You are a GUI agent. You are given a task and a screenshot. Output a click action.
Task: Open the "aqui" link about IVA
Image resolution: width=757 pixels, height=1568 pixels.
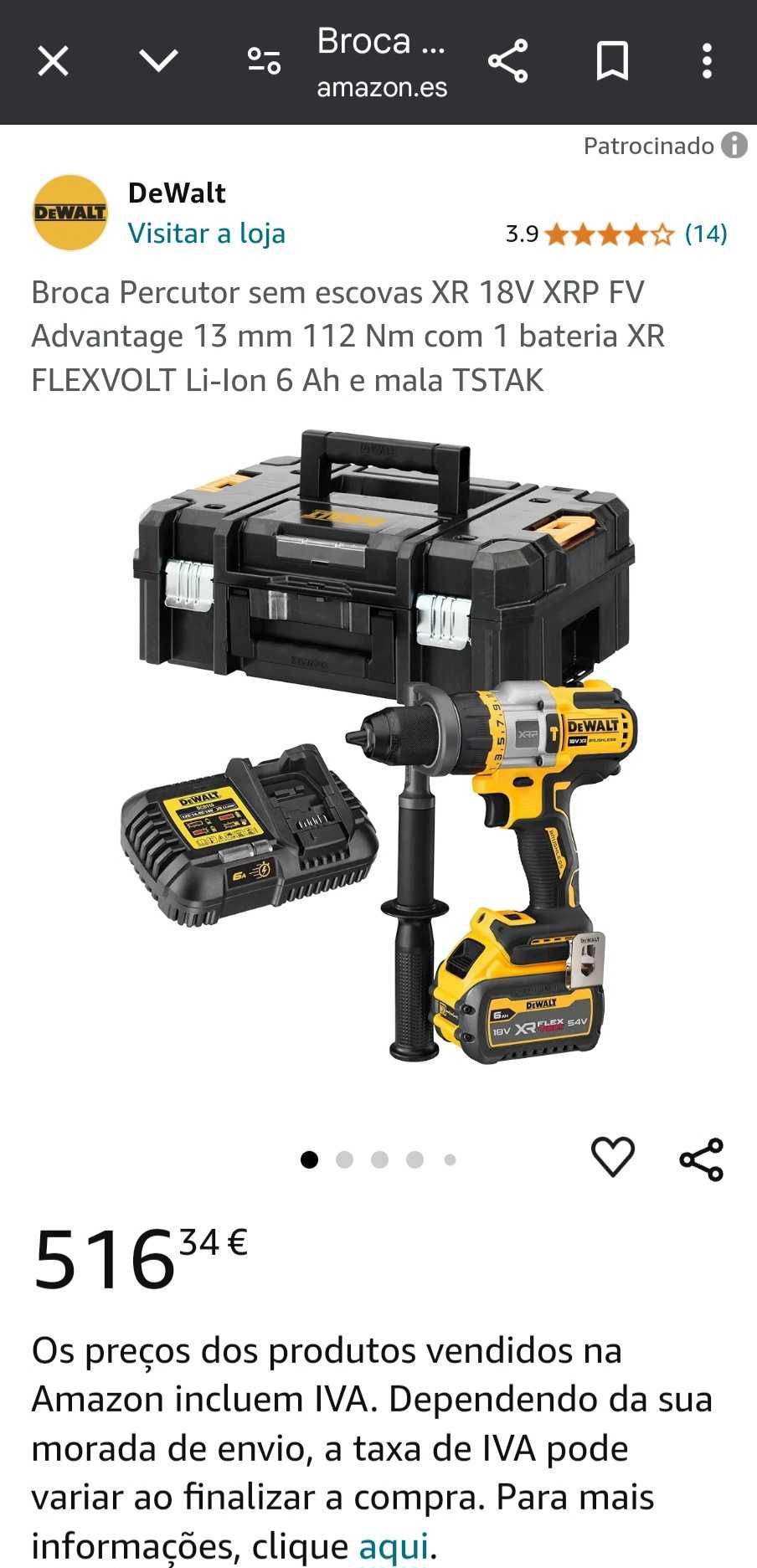(x=394, y=1545)
